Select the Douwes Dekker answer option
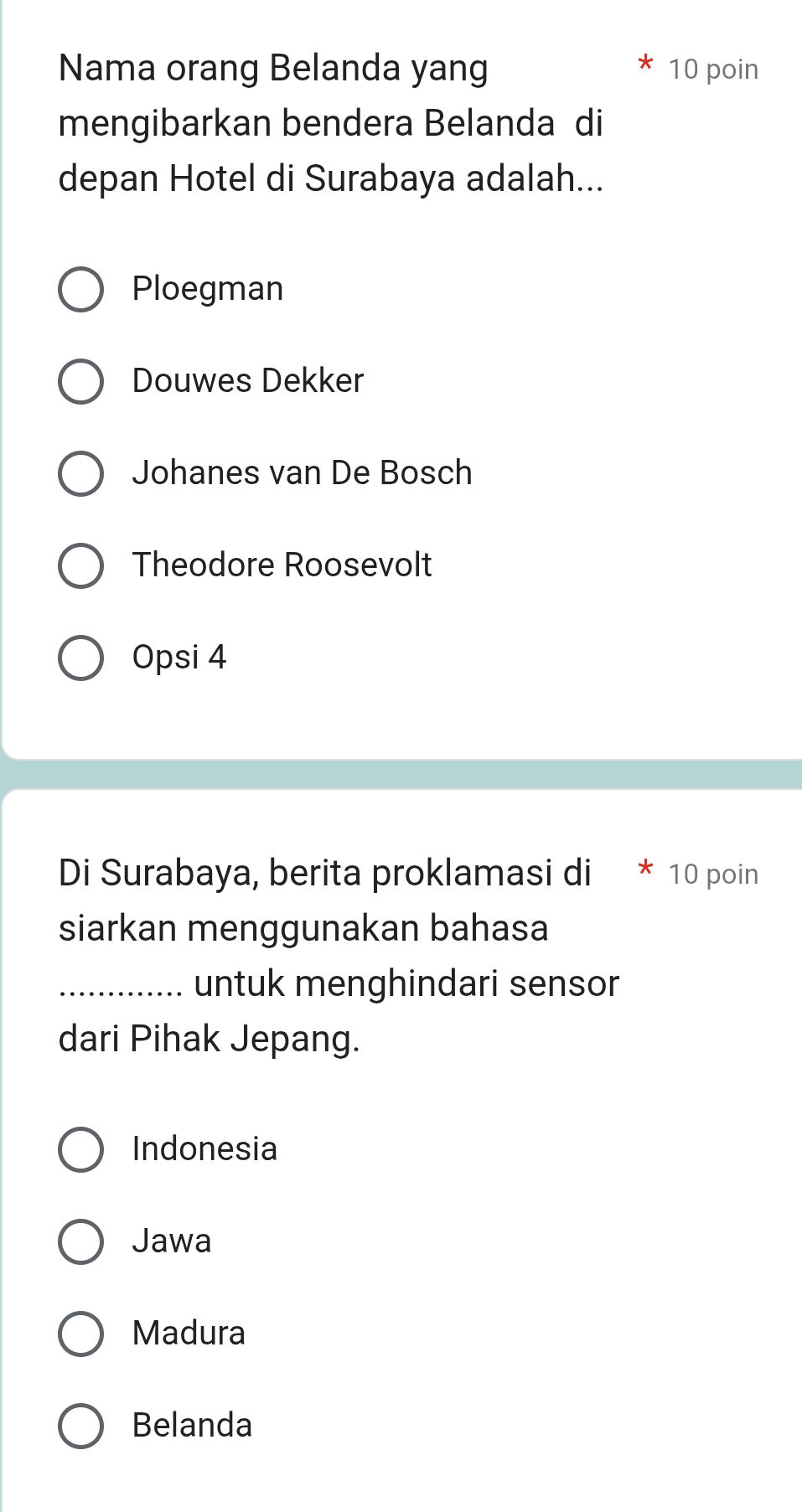The height and width of the screenshot is (1512, 802). click(x=80, y=381)
